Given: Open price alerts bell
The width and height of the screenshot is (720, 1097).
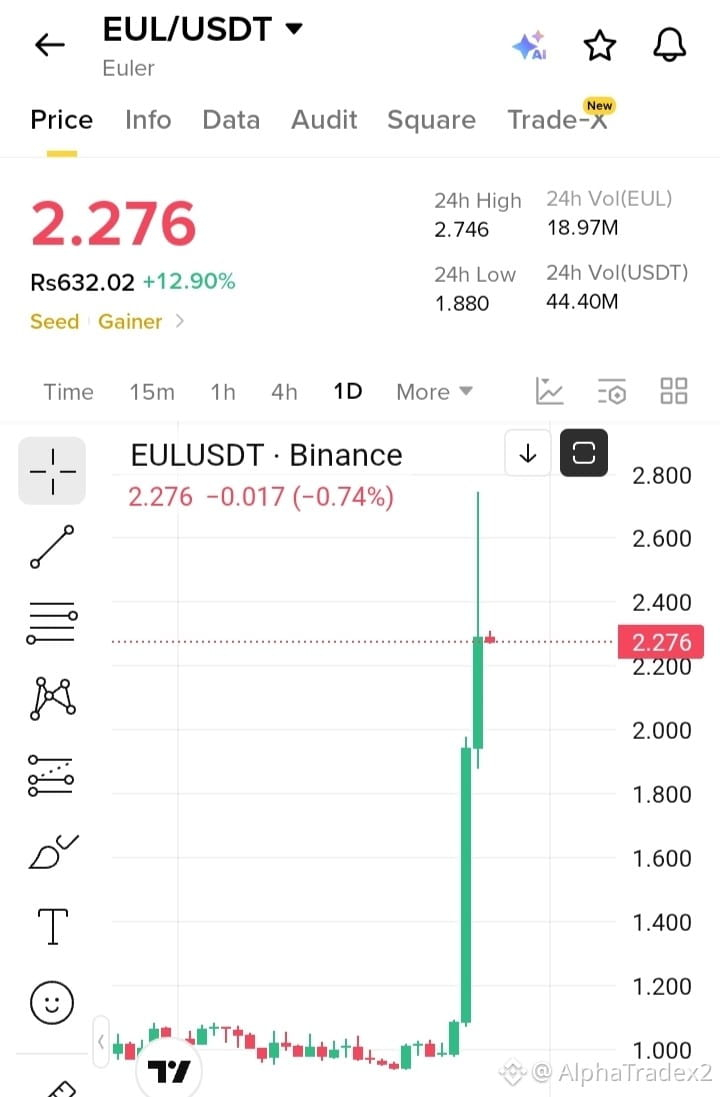Looking at the screenshot, I should click(670, 45).
